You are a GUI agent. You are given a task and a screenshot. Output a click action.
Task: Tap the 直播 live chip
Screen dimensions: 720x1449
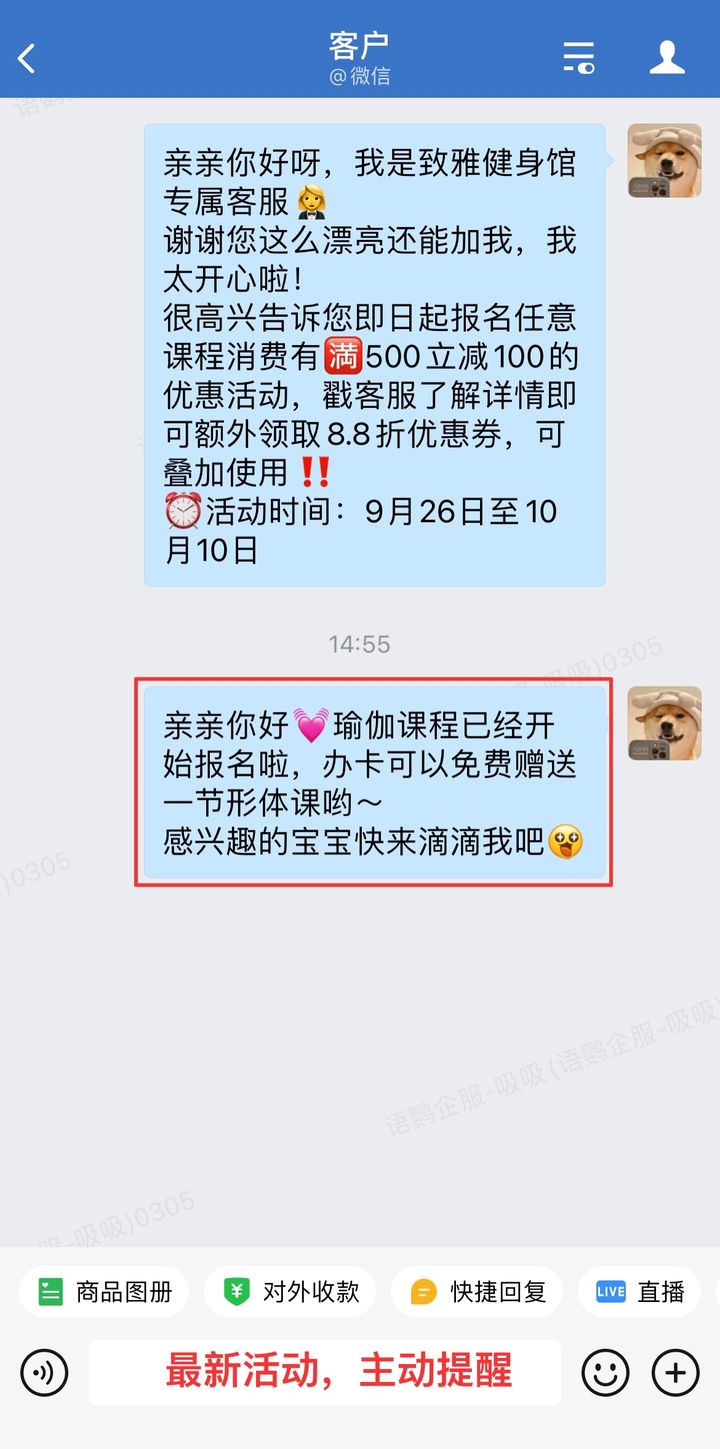pyautogui.click(x=640, y=1291)
